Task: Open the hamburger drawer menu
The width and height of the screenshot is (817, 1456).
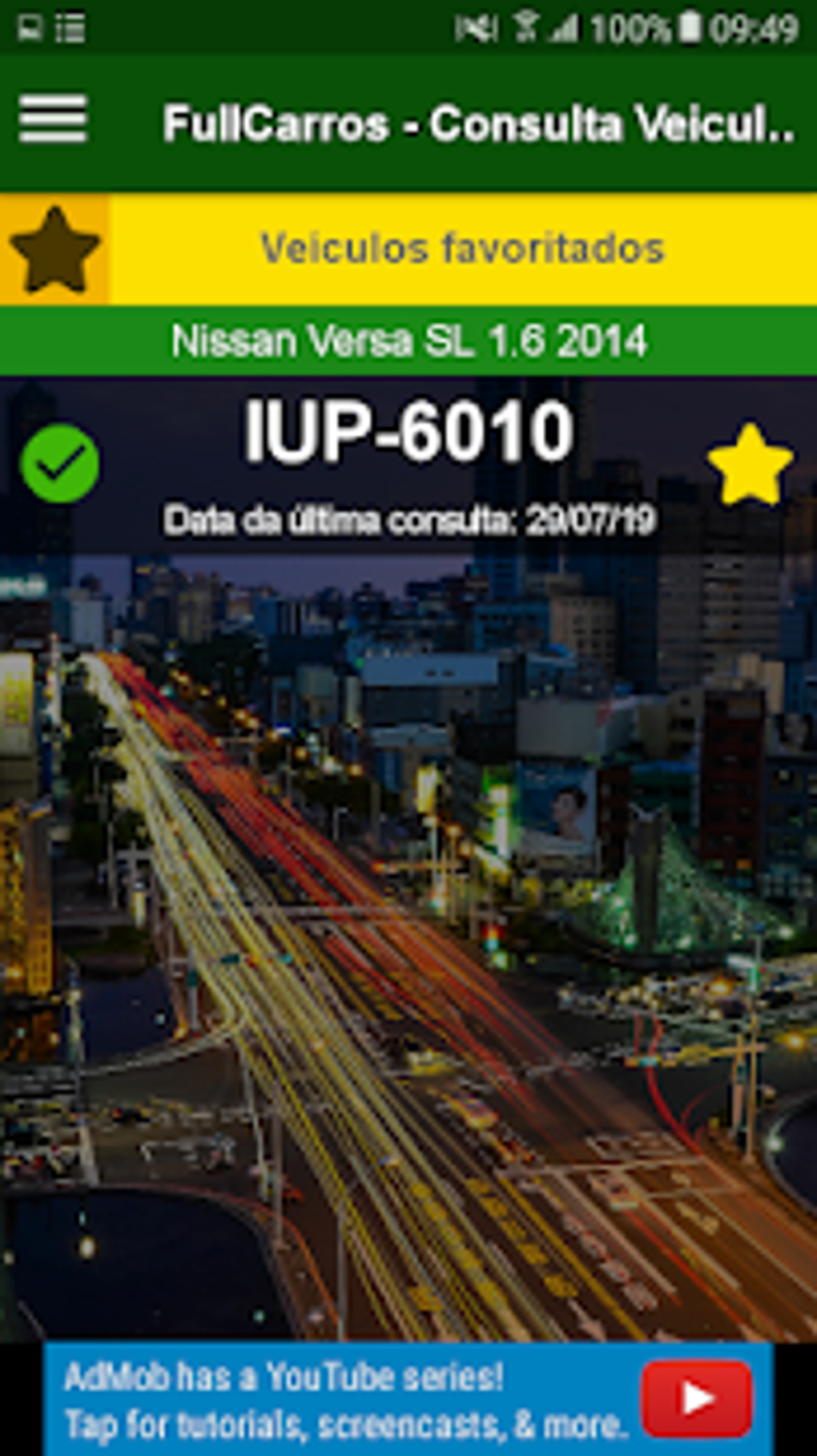Action: tap(53, 119)
